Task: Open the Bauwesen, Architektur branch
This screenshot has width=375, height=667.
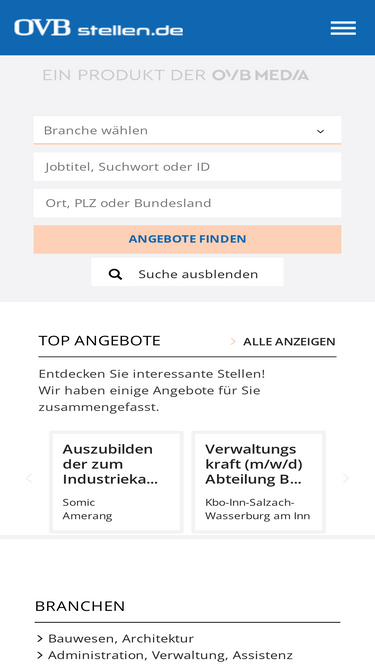Action: point(116,638)
